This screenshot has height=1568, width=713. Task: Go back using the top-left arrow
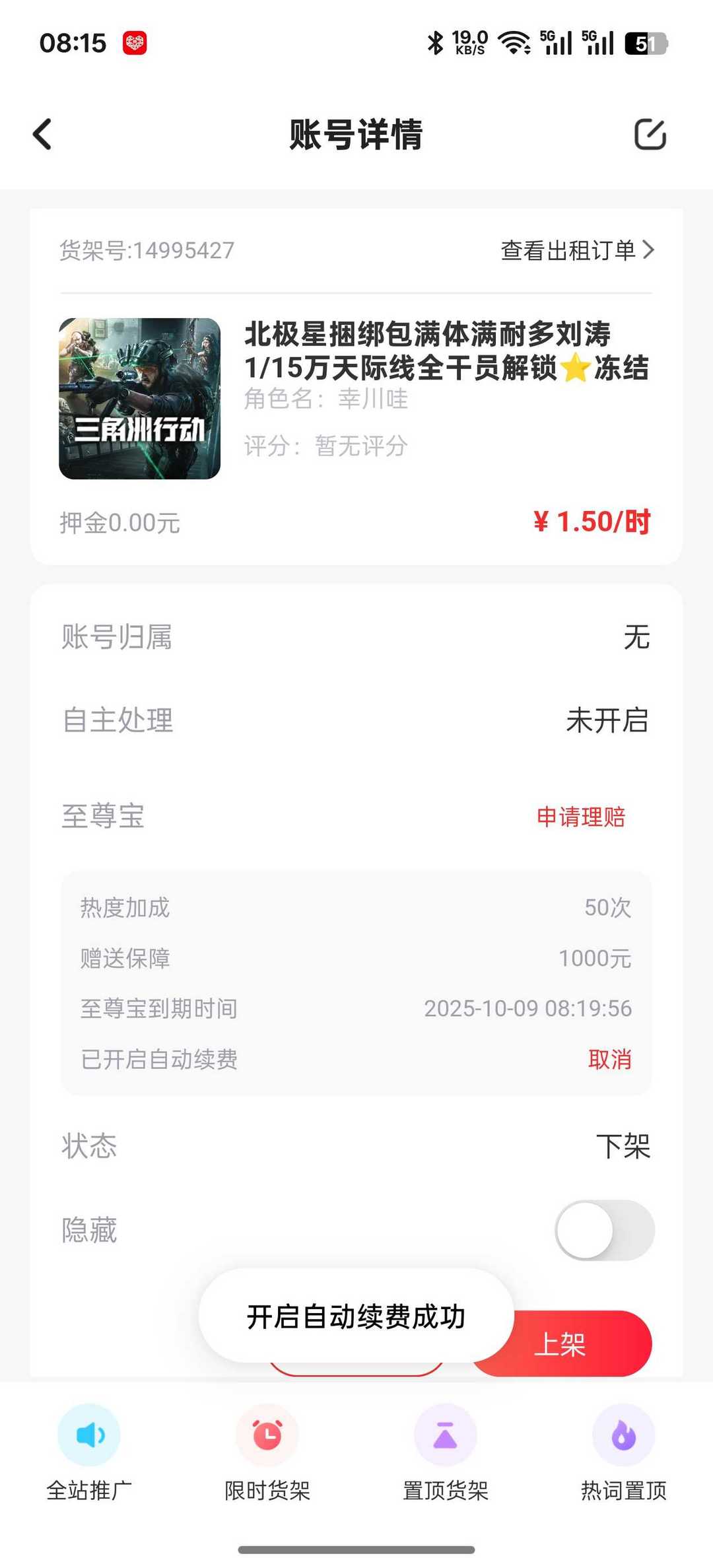coord(42,135)
